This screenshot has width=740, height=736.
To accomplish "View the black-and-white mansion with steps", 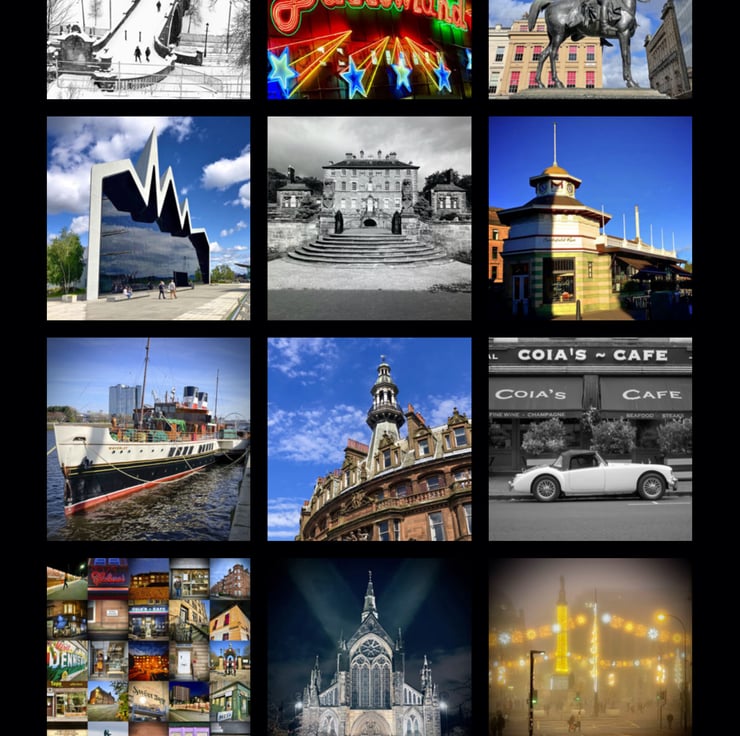I will (369, 218).
